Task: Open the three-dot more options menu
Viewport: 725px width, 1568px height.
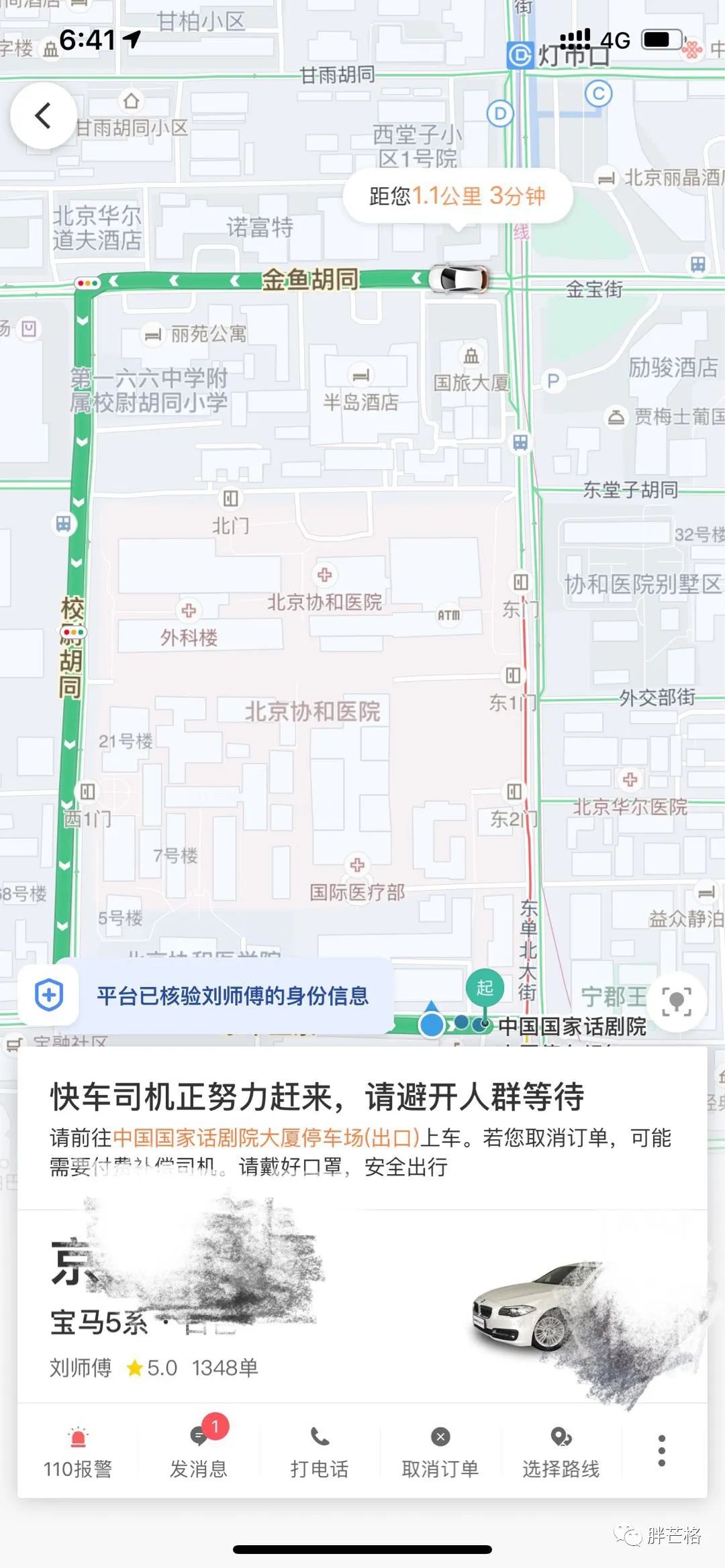Action: pos(661,1449)
